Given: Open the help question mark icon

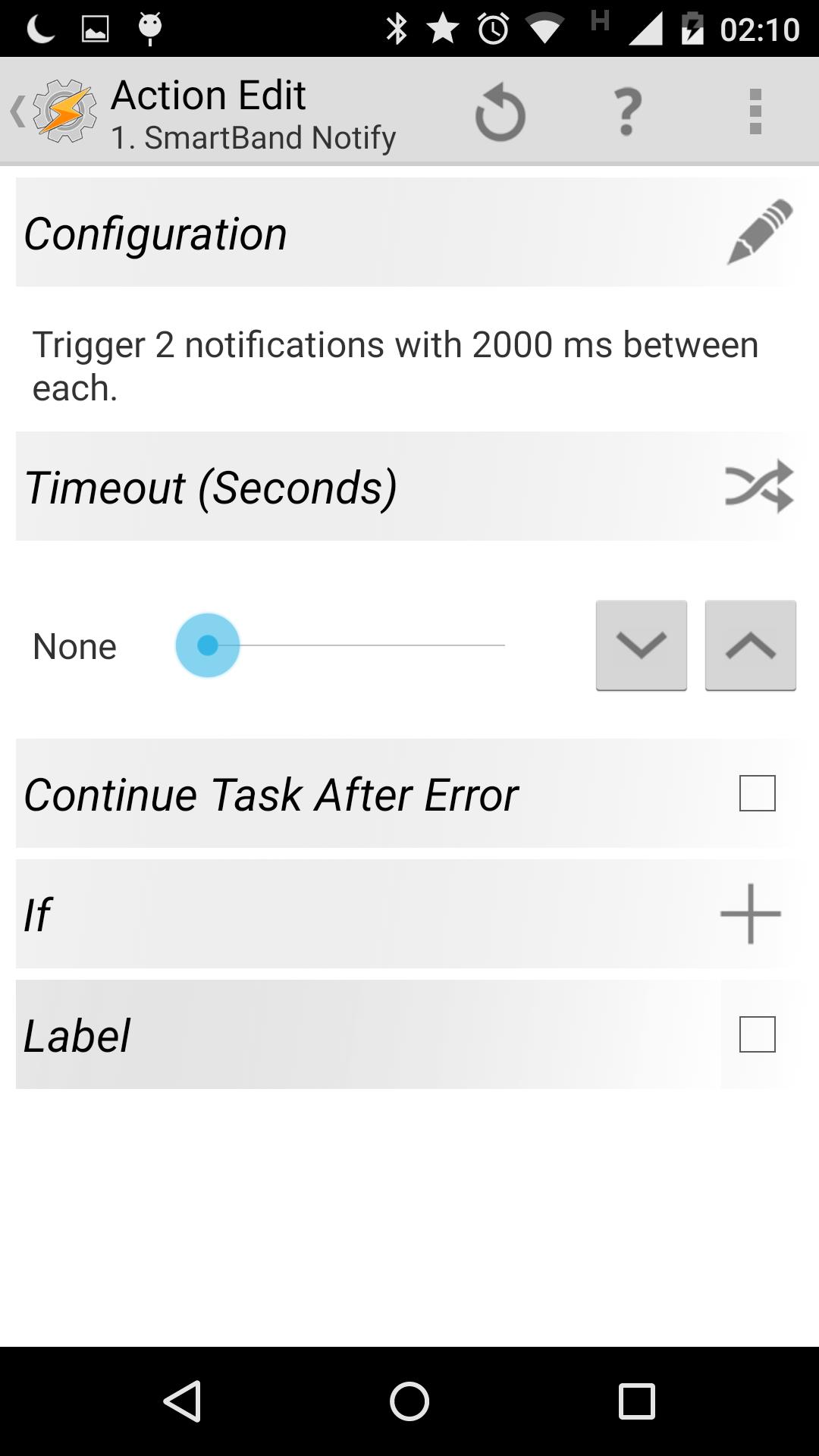Looking at the screenshot, I should coord(626,112).
